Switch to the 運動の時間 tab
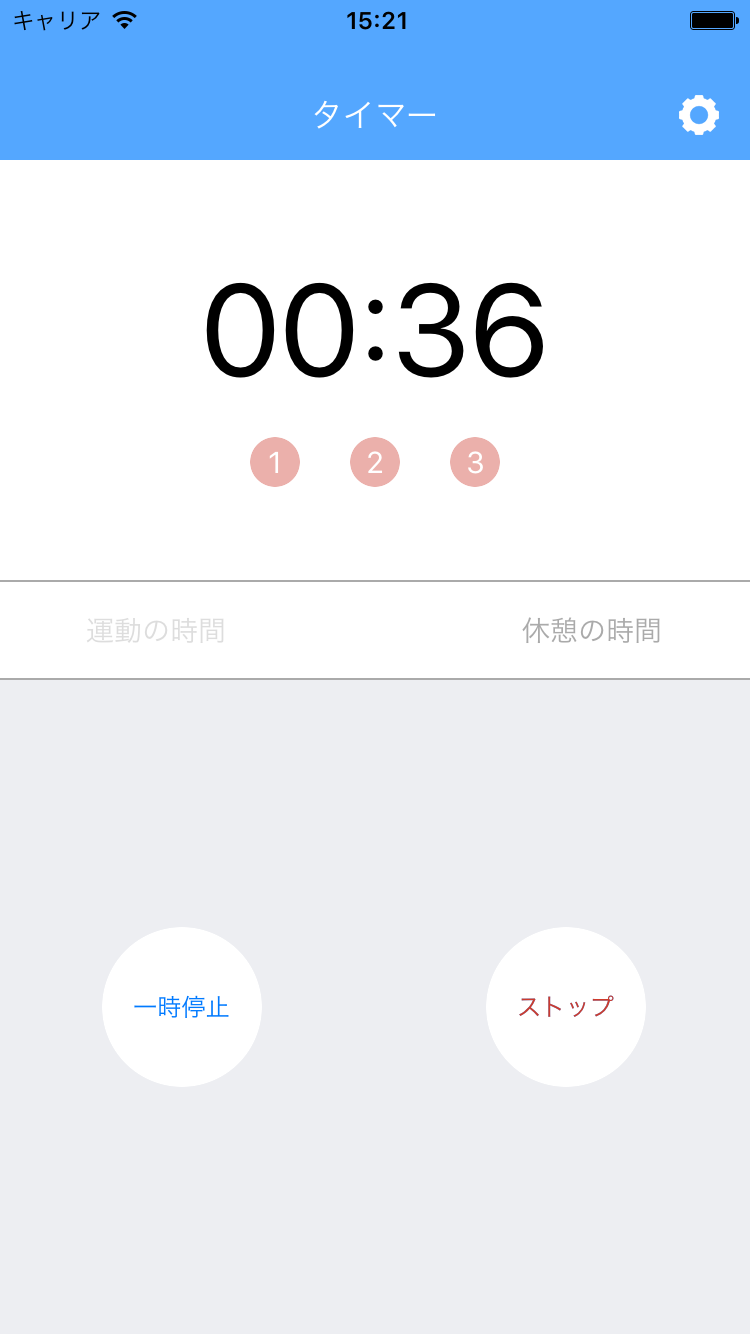 click(x=155, y=630)
